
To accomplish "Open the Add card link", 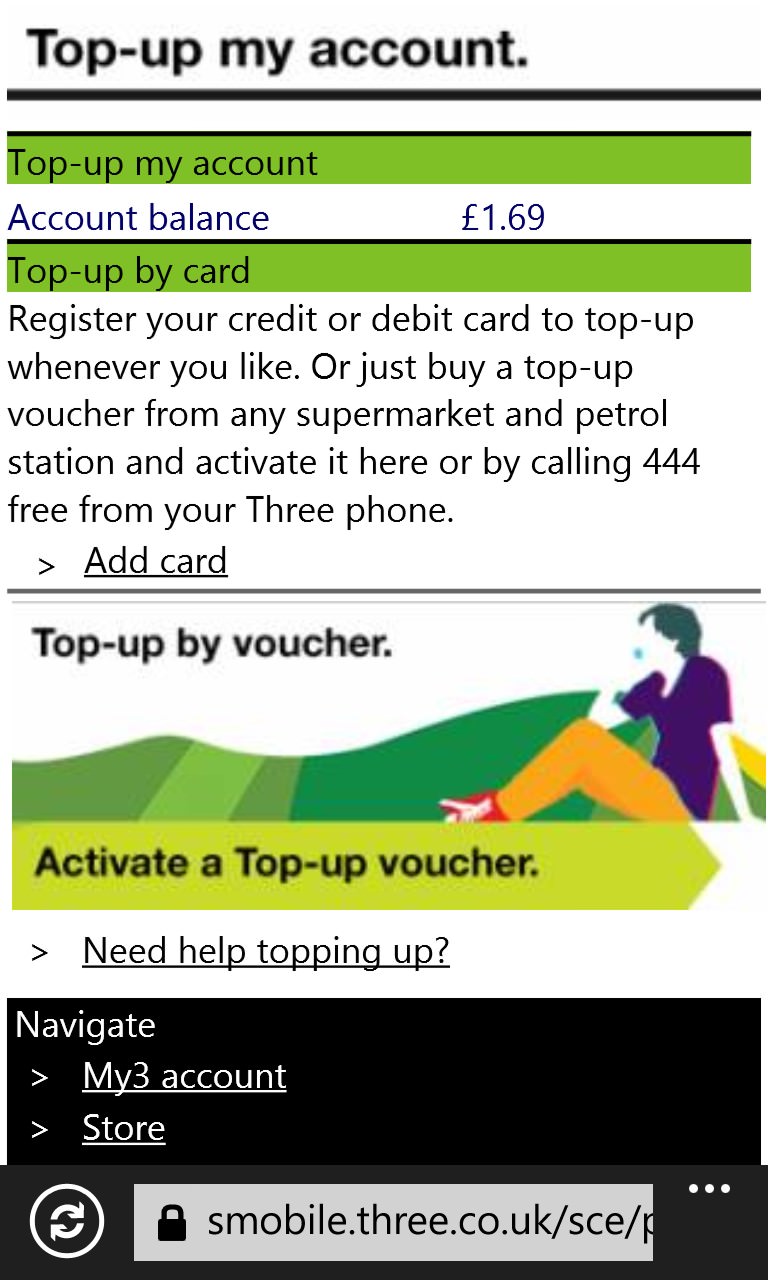I will [156, 561].
